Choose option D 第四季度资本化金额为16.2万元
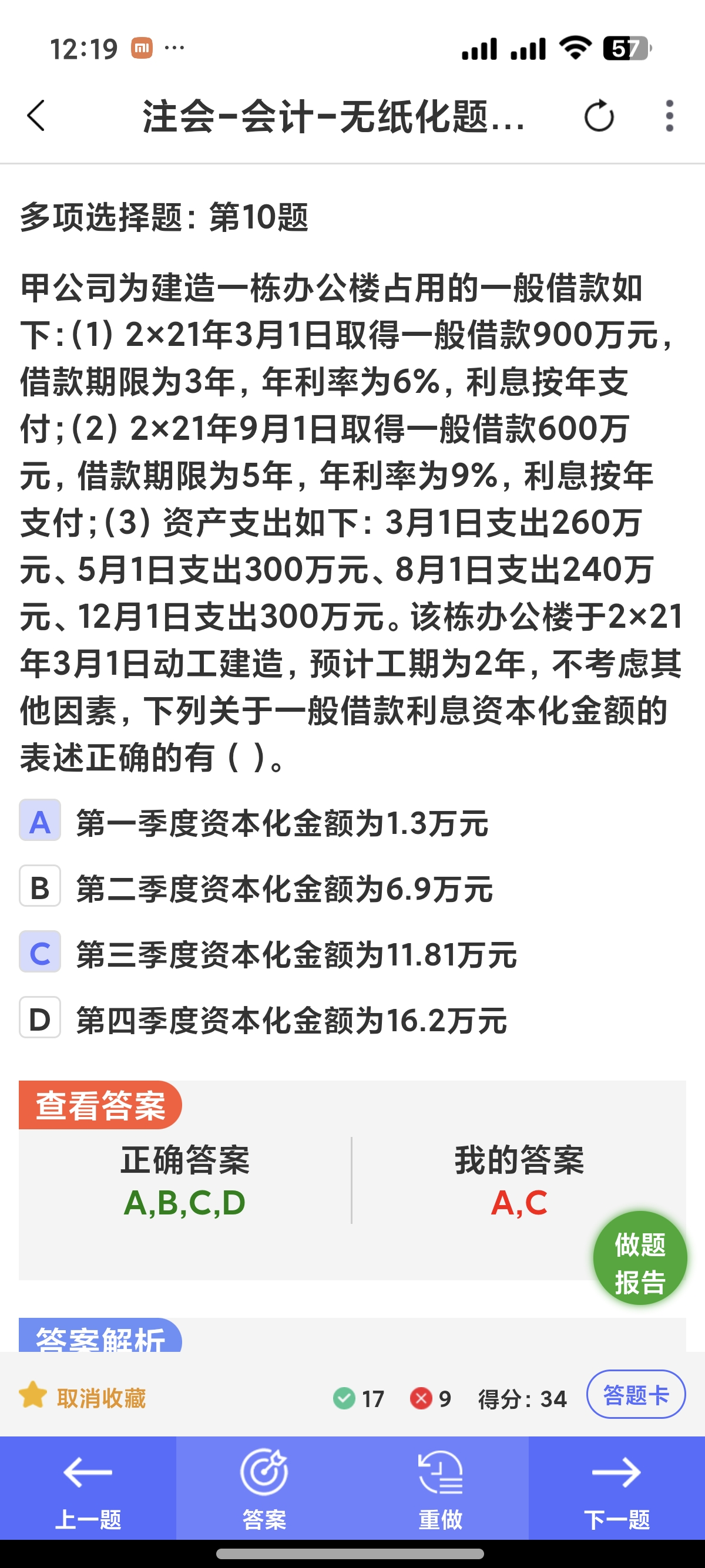705x1568 pixels. tap(264, 1019)
